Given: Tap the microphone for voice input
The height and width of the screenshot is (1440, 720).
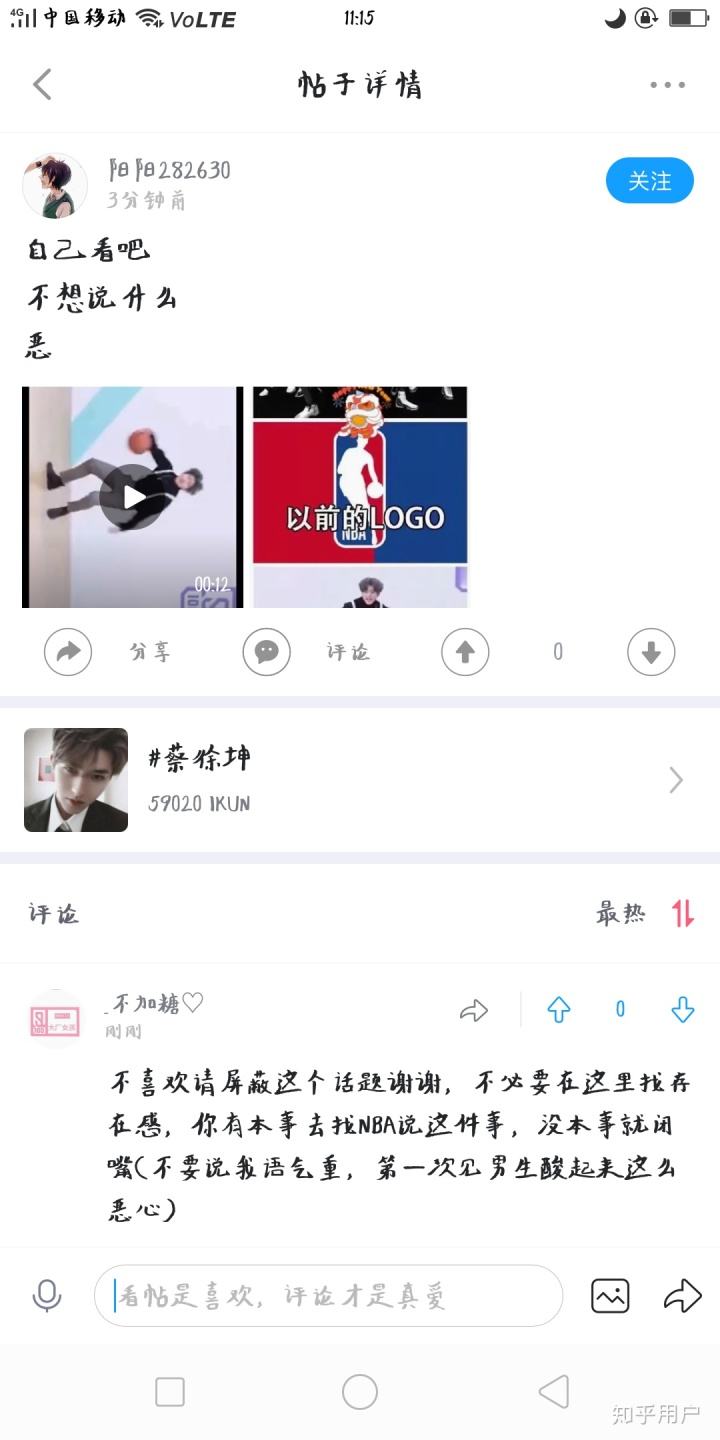Looking at the screenshot, I should [47, 1296].
